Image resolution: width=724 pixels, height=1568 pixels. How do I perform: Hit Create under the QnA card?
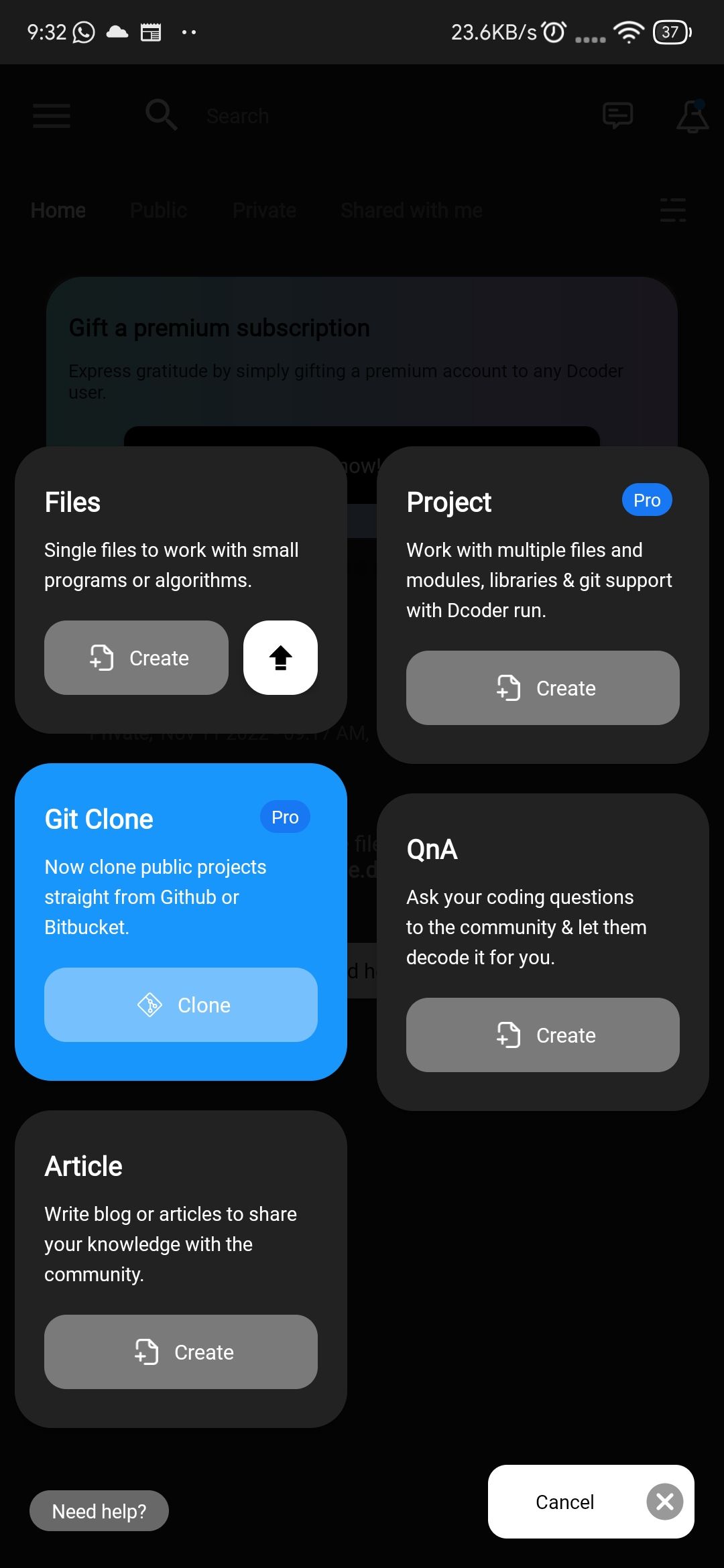click(x=542, y=1035)
